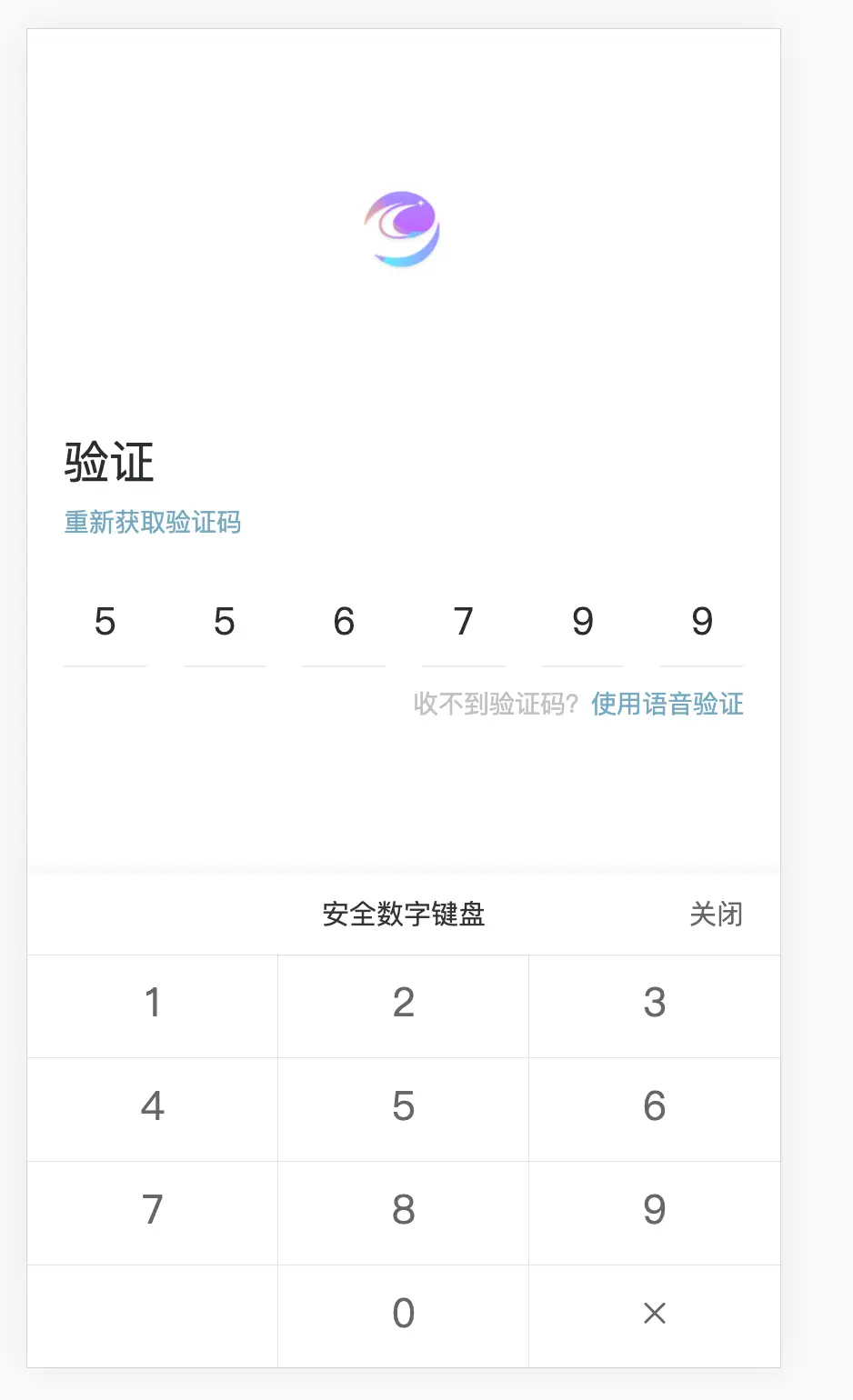Enter digit 8 on the keypad
The width and height of the screenshot is (853, 1400).
pyautogui.click(x=404, y=1214)
